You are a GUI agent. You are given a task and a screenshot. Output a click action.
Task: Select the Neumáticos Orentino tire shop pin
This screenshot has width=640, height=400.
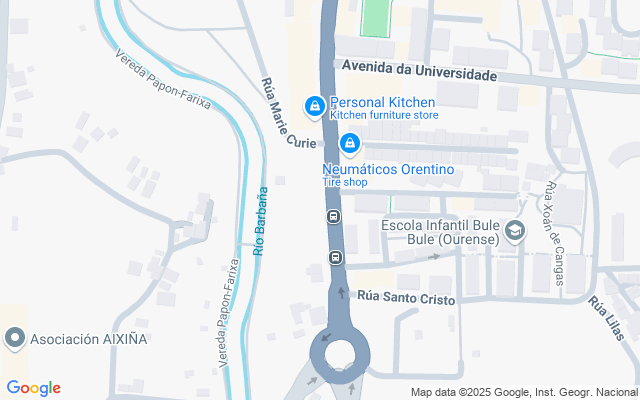click(x=349, y=145)
